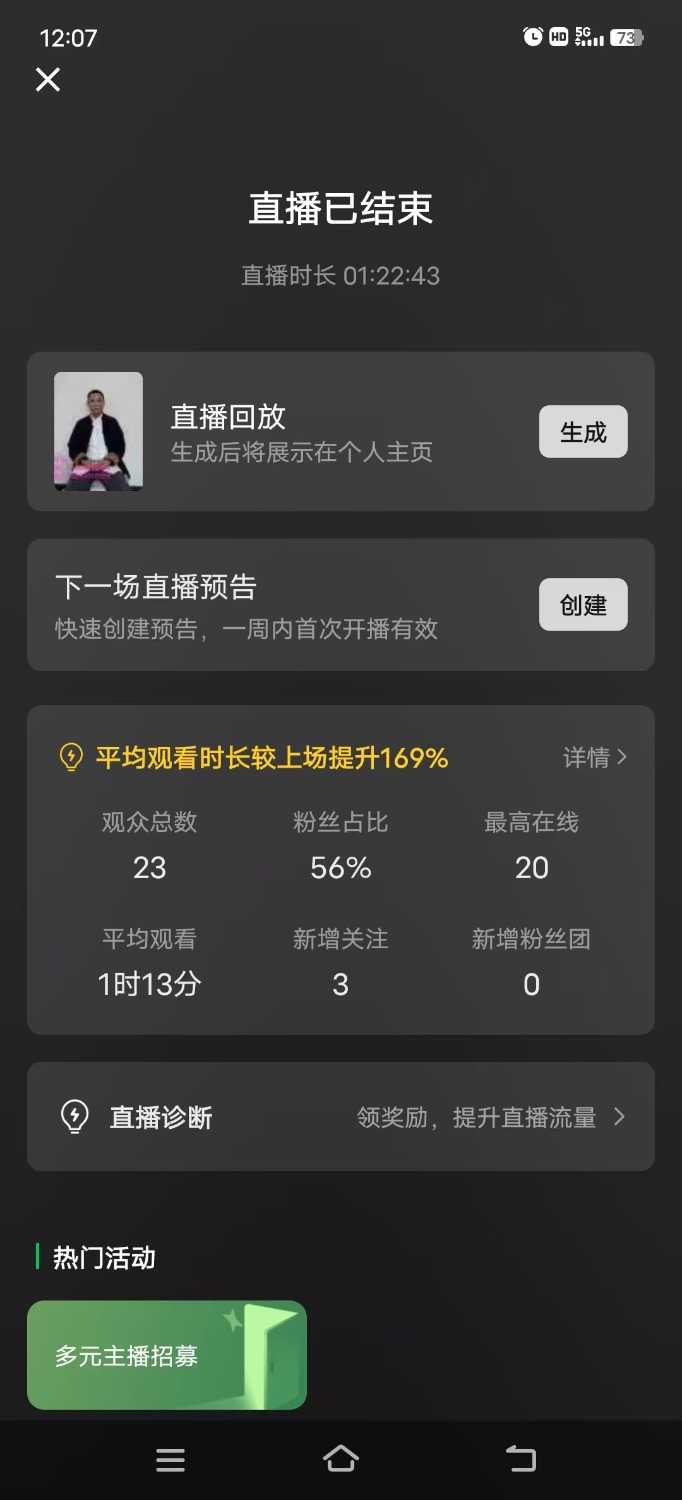Tap system back button
This screenshot has width=682, height=1500.
[521, 1459]
